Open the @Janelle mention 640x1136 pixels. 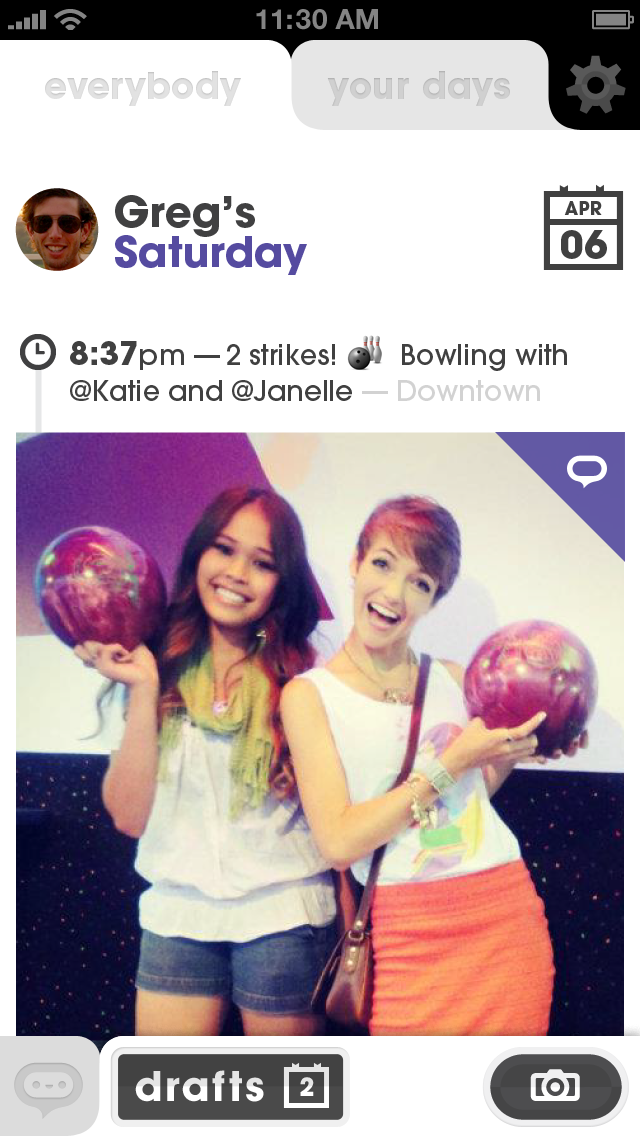[x=291, y=391]
